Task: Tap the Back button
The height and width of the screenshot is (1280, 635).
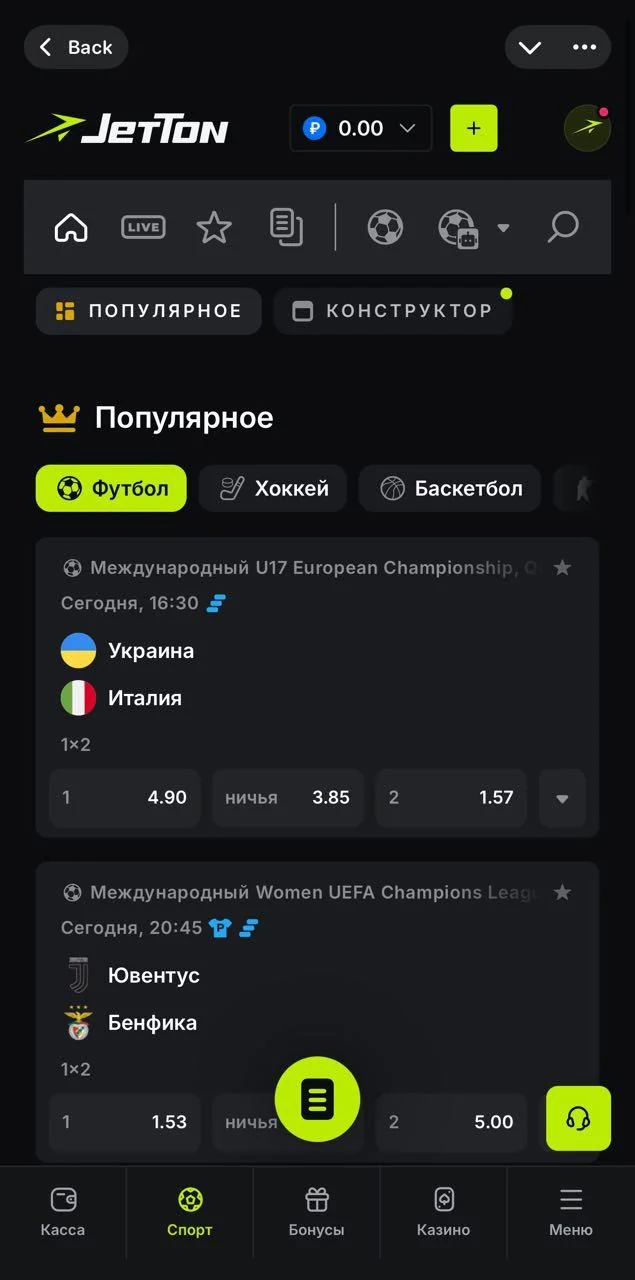Action: click(76, 47)
